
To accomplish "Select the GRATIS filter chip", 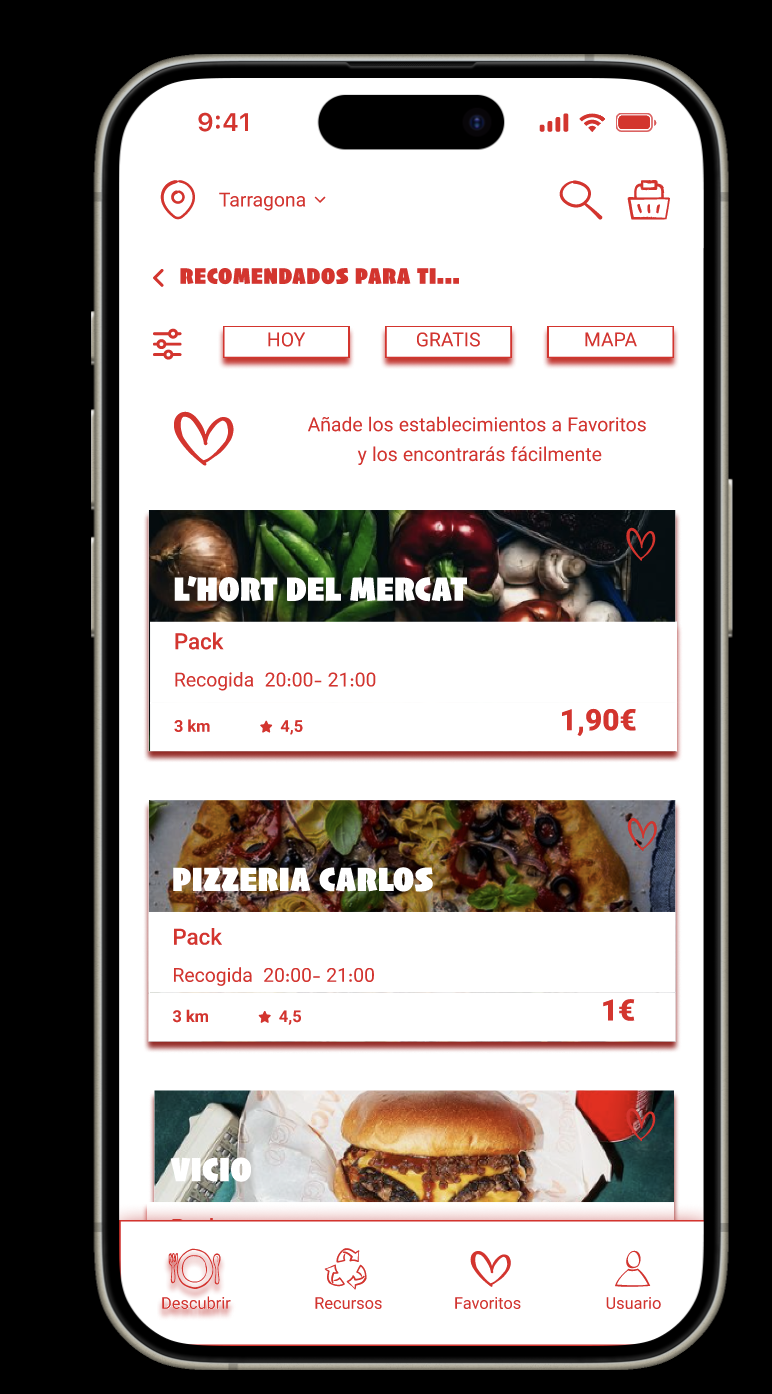I will tap(448, 341).
